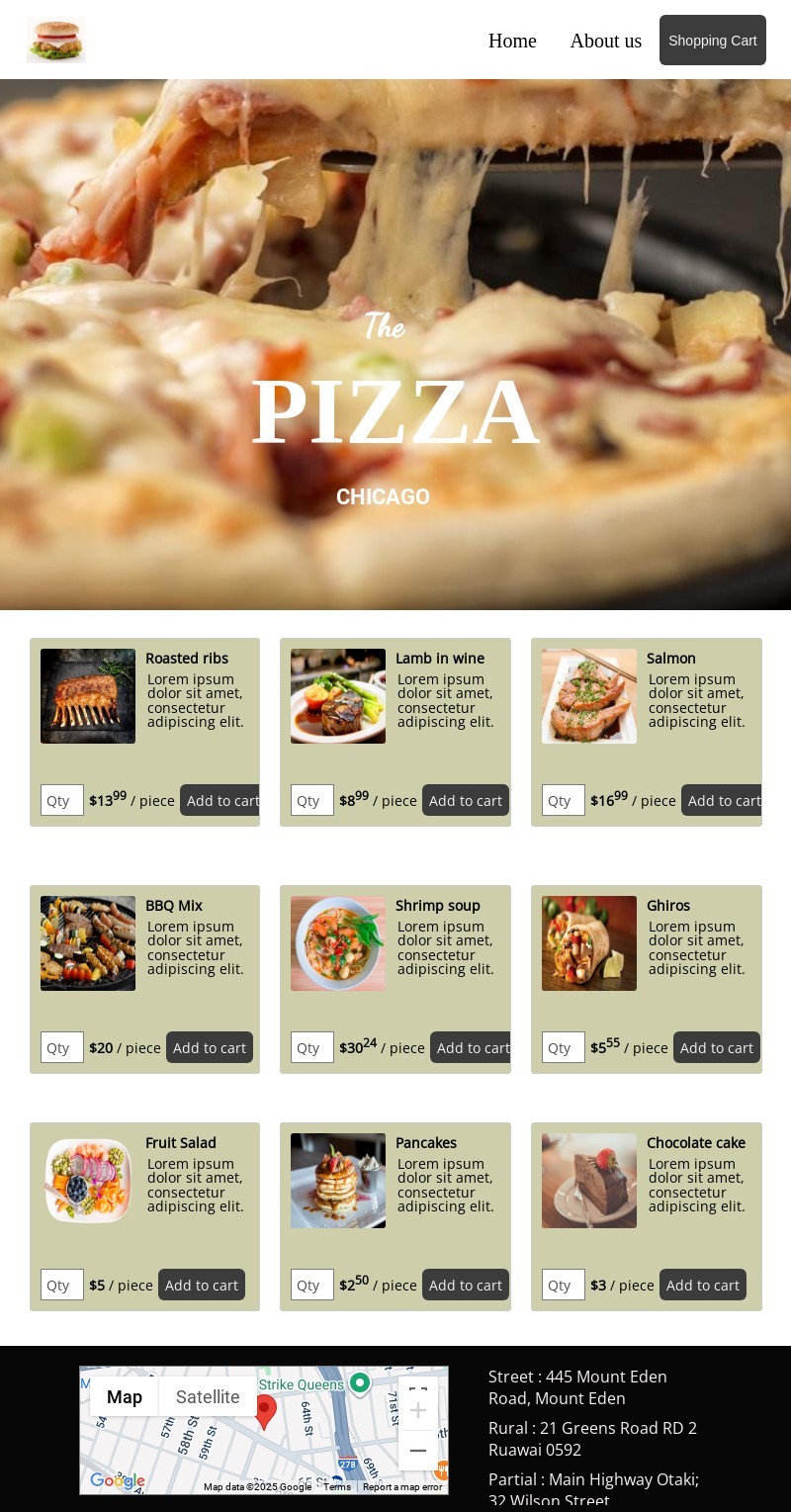Enter quantity field for Chocolate cake

(x=563, y=1285)
